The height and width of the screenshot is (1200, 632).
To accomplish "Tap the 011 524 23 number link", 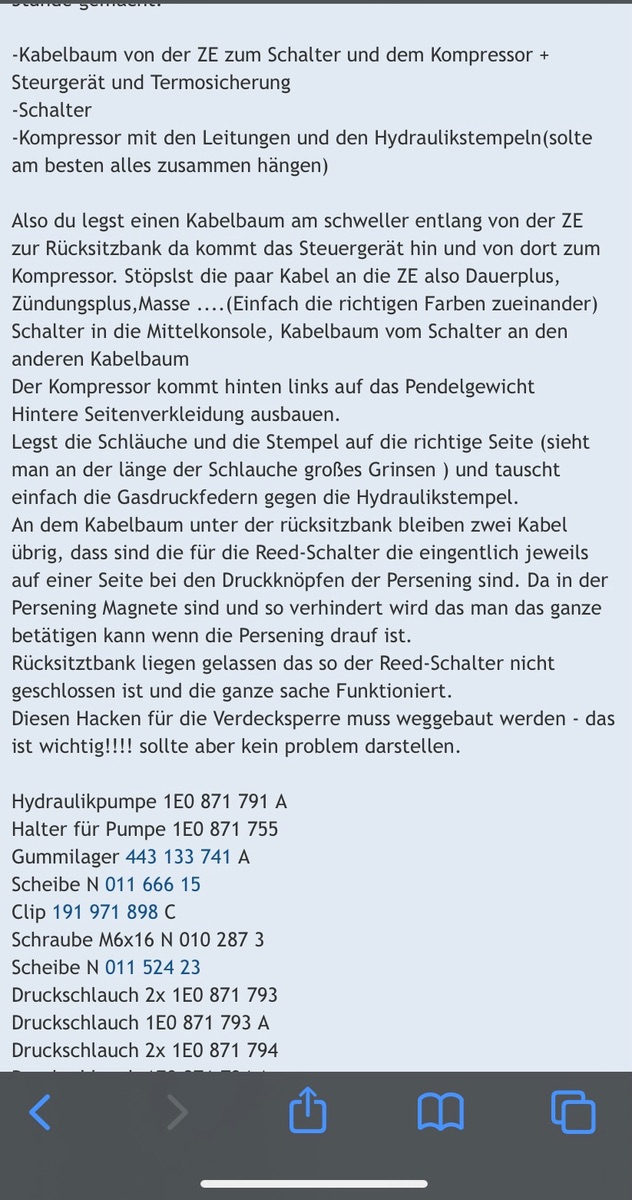I will click(x=153, y=967).
